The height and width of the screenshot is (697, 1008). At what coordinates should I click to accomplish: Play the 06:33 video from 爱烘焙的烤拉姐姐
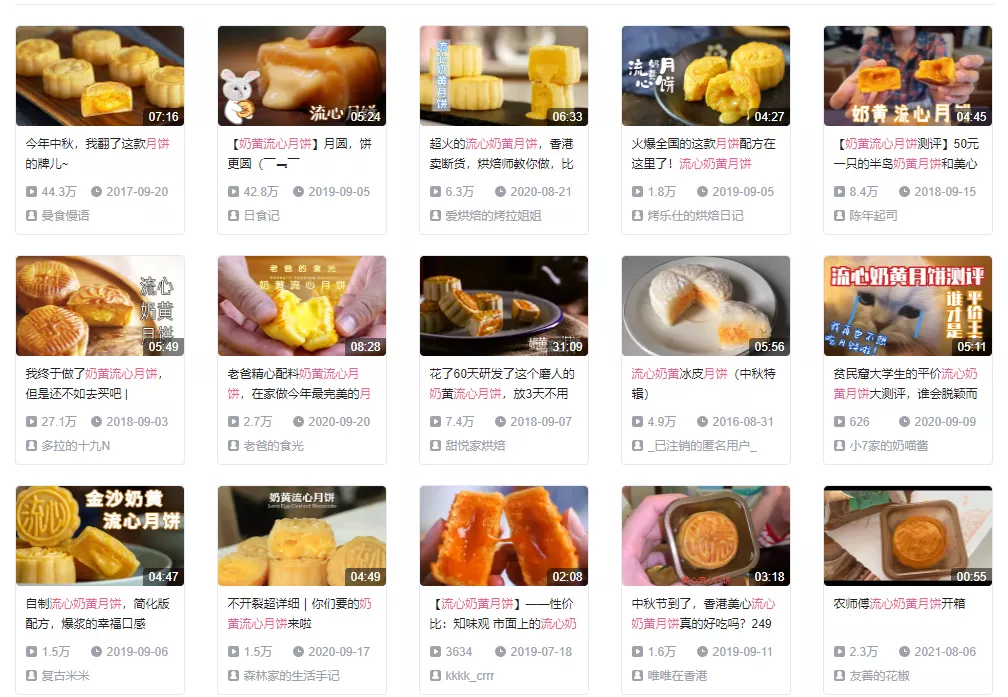[x=504, y=76]
